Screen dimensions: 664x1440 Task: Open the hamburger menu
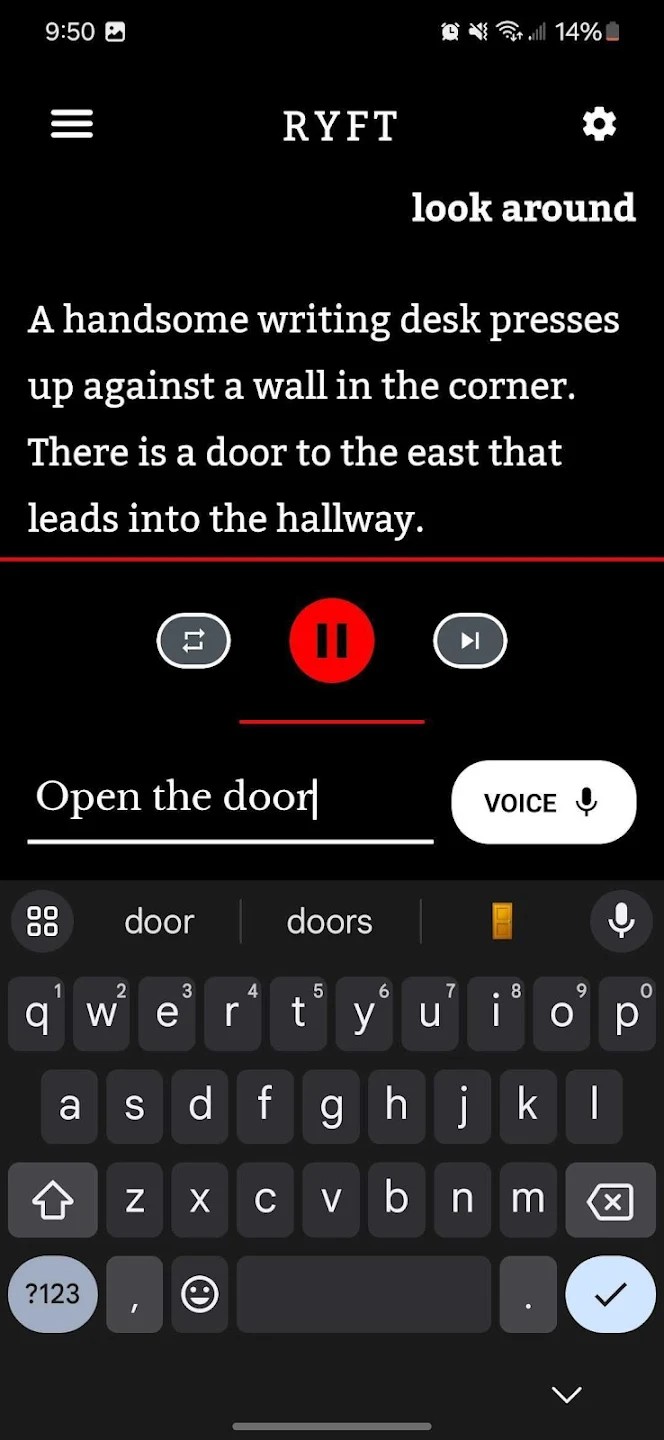pyautogui.click(x=72, y=124)
